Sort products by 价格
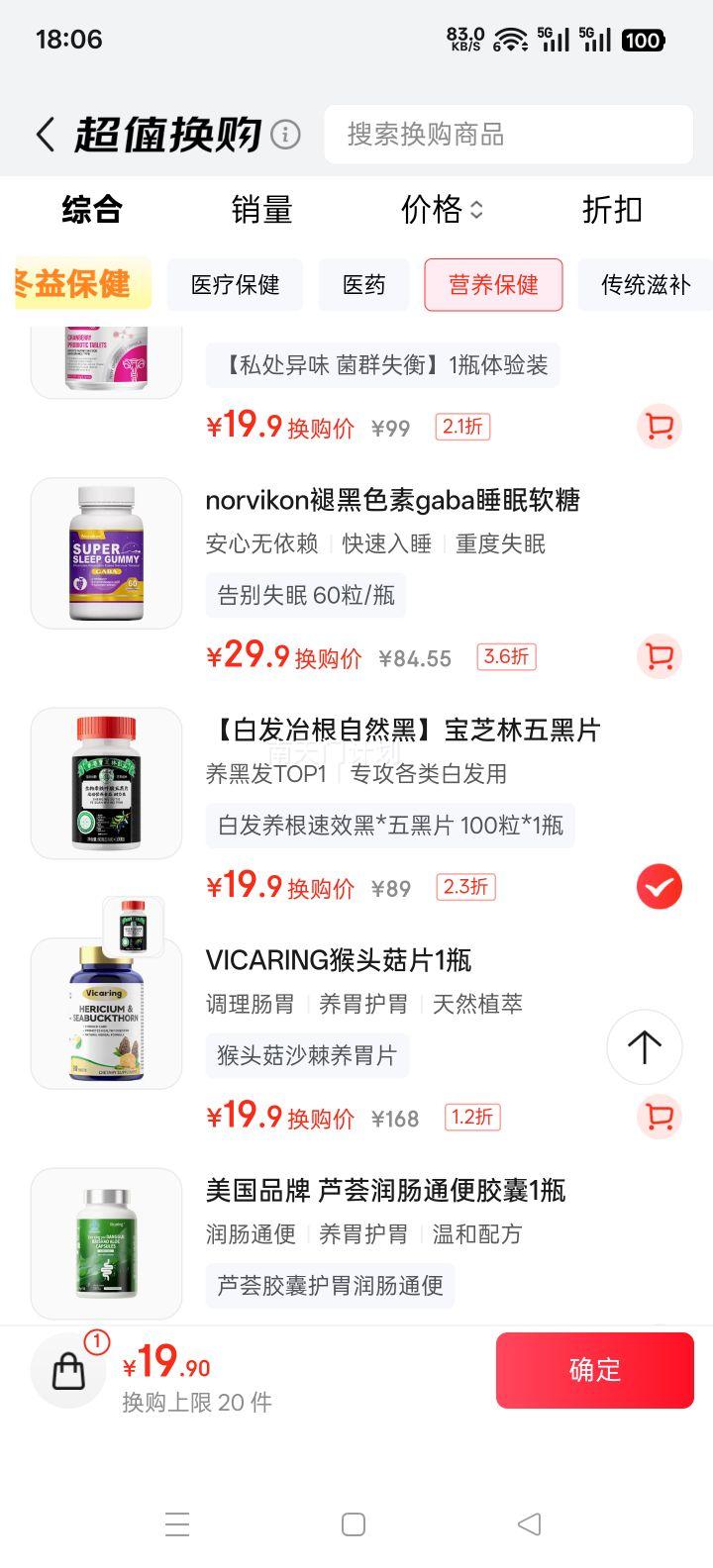 click(x=441, y=210)
